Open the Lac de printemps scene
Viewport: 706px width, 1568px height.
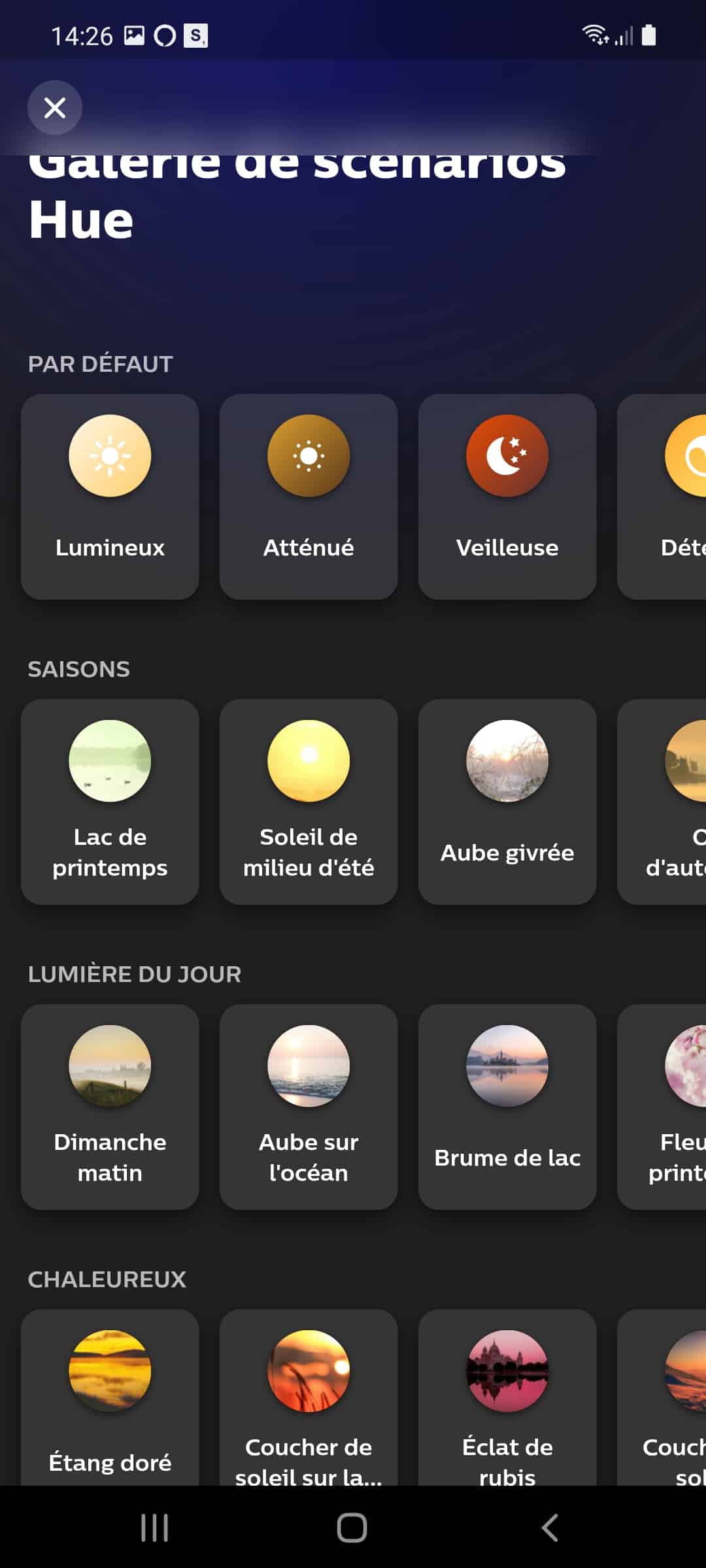click(110, 802)
